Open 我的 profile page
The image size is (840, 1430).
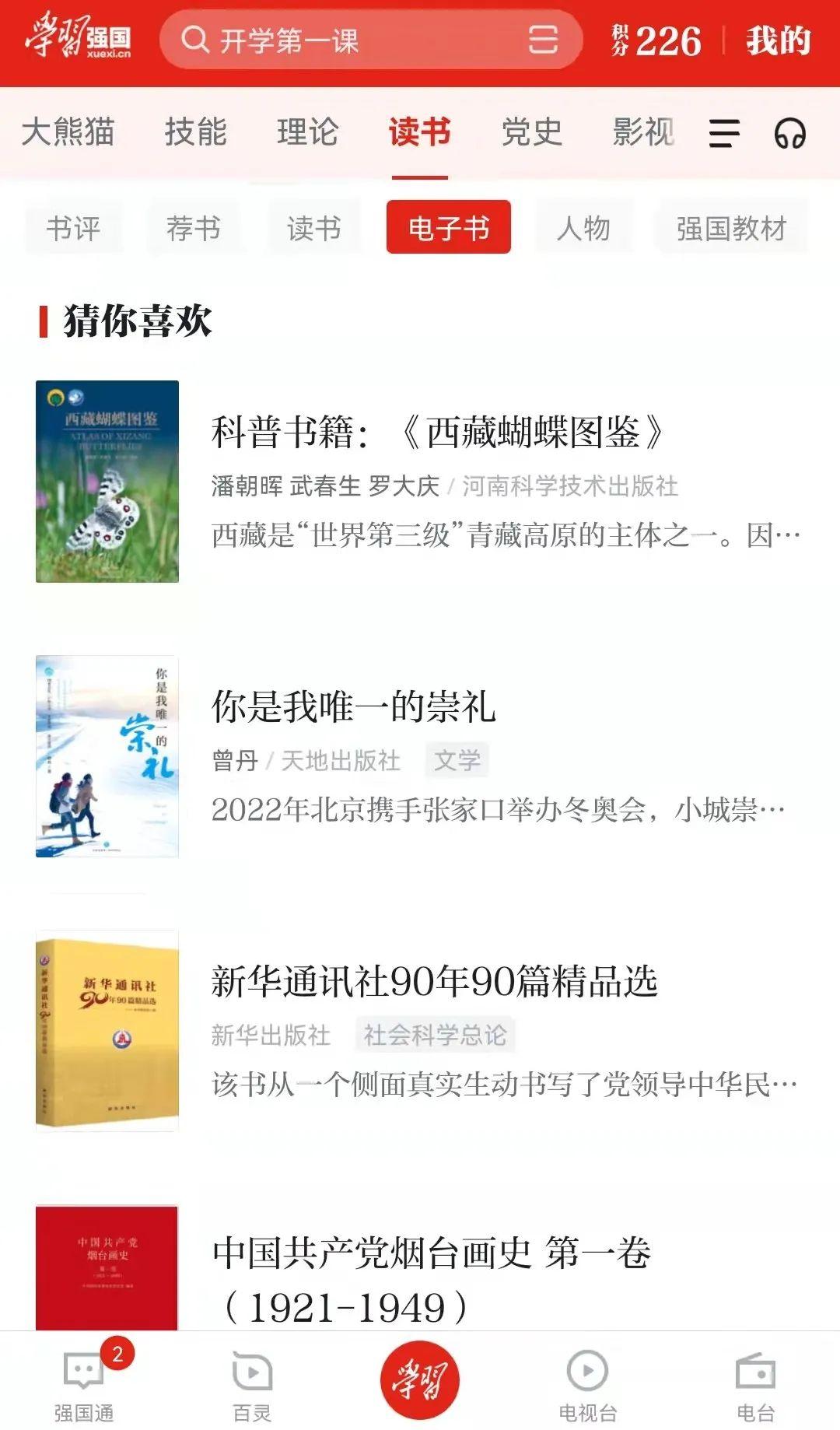point(778,40)
